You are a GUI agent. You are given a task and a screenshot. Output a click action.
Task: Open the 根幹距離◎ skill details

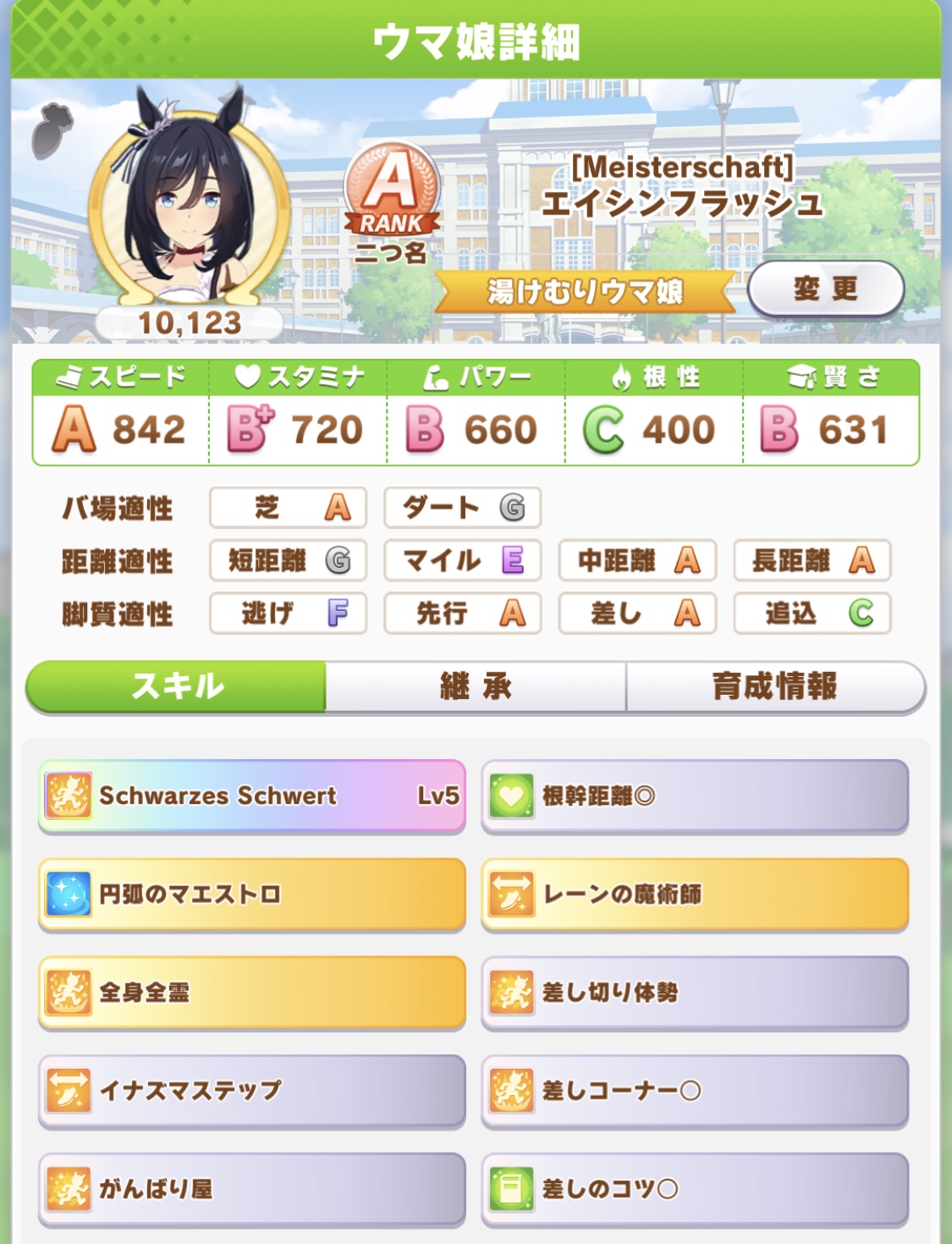click(x=695, y=795)
